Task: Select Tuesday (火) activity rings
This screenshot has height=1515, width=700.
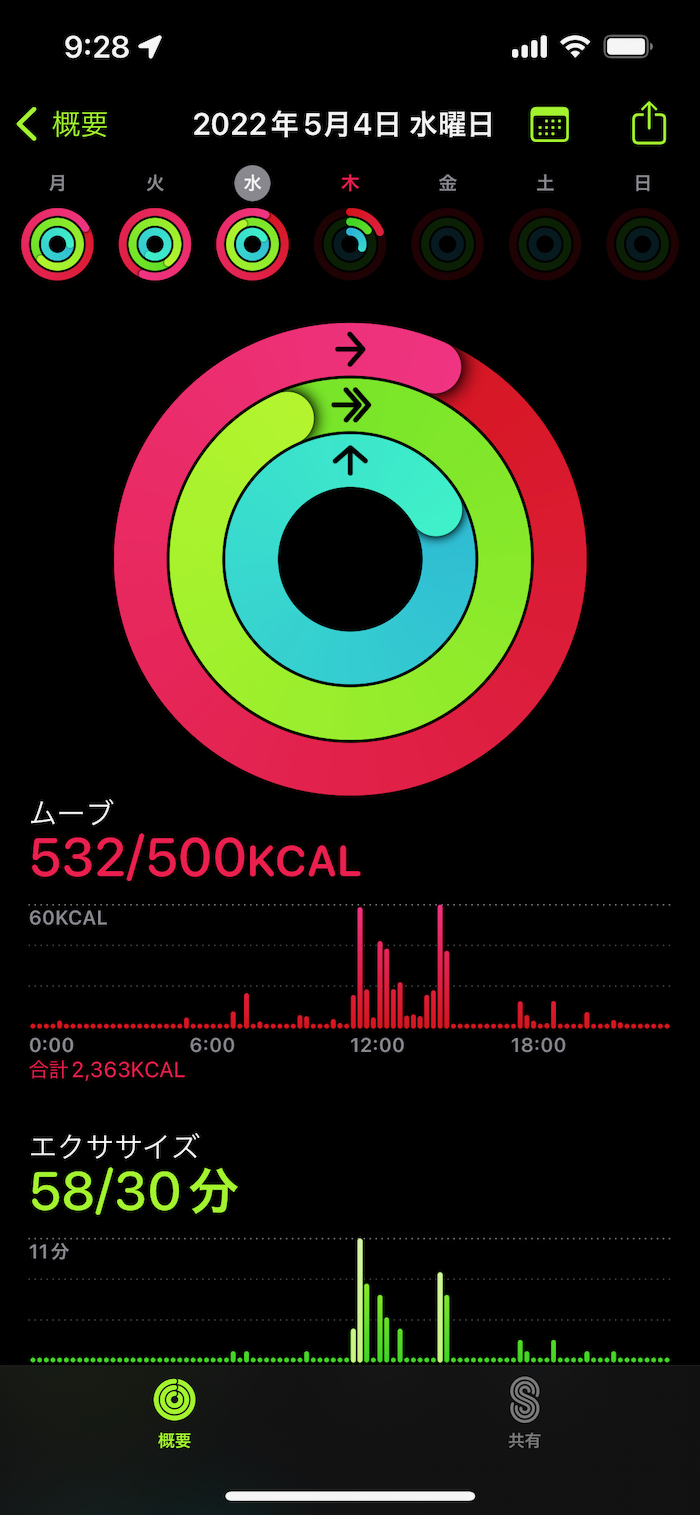Action: pyautogui.click(x=155, y=243)
